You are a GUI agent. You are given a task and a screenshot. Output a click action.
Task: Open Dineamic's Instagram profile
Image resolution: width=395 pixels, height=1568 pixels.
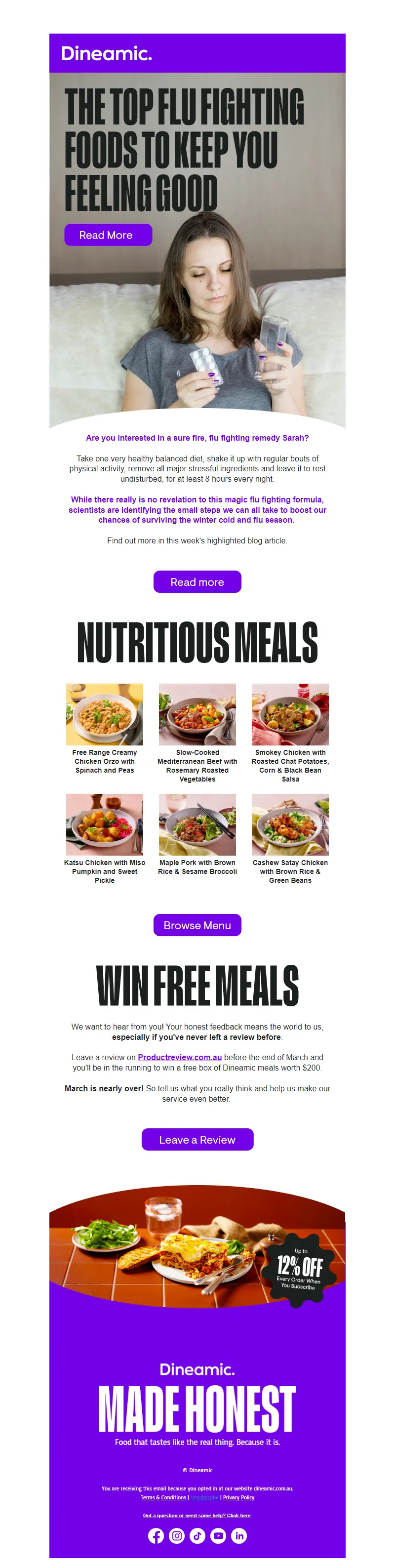pyautogui.click(x=176, y=1536)
